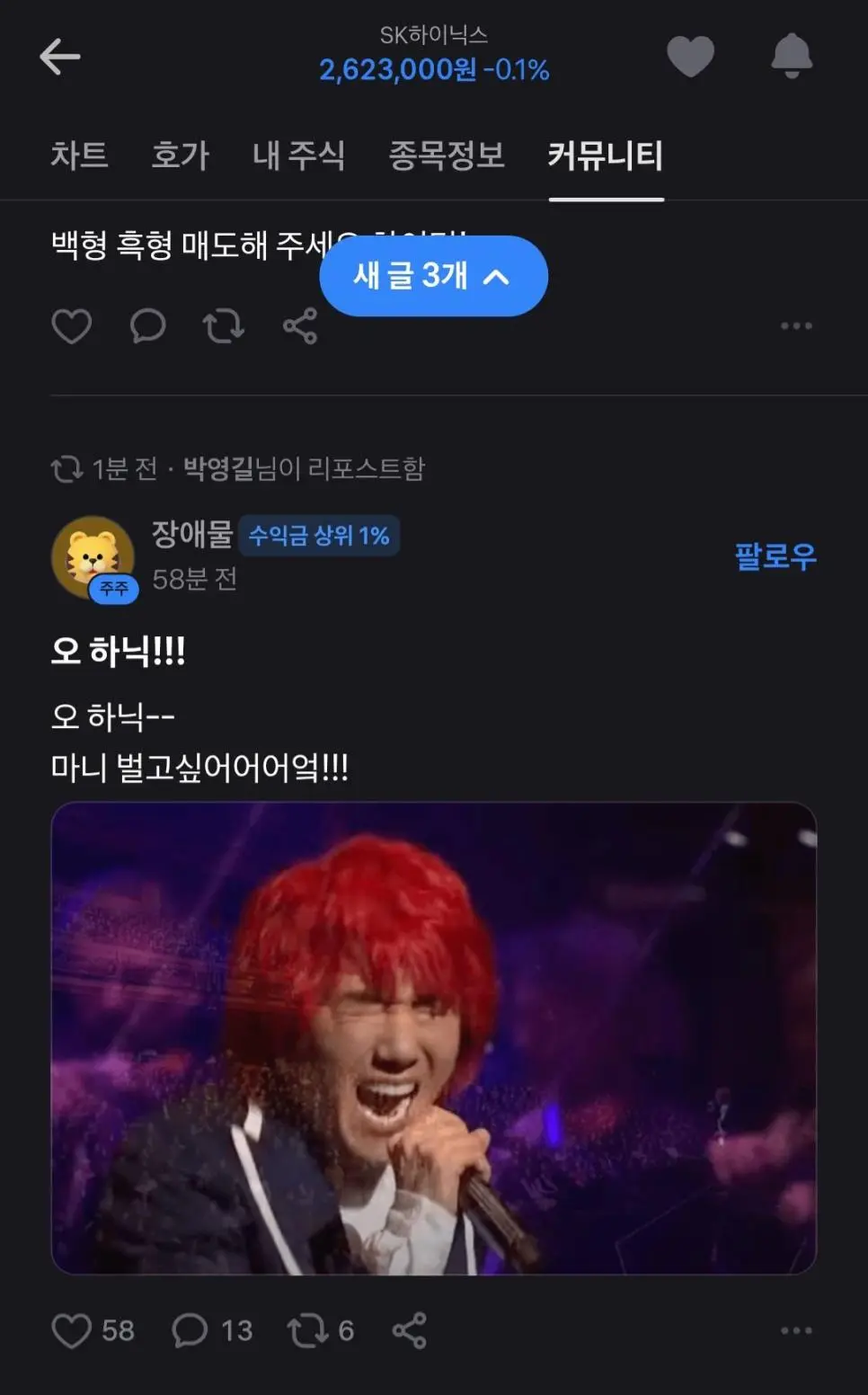This screenshot has height=1395, width=868.
Task: Go back using the top arrow
Action: (60, 57)
